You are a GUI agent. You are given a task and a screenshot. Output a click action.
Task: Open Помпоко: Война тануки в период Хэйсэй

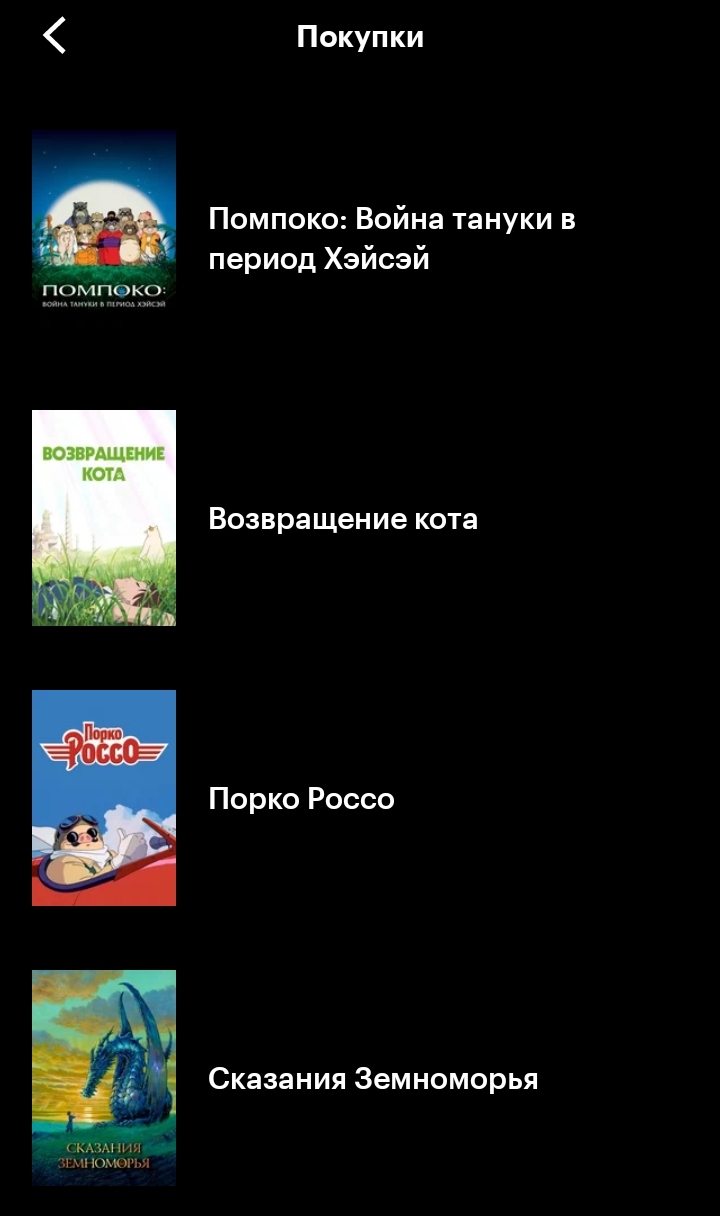tap(391, 239)
